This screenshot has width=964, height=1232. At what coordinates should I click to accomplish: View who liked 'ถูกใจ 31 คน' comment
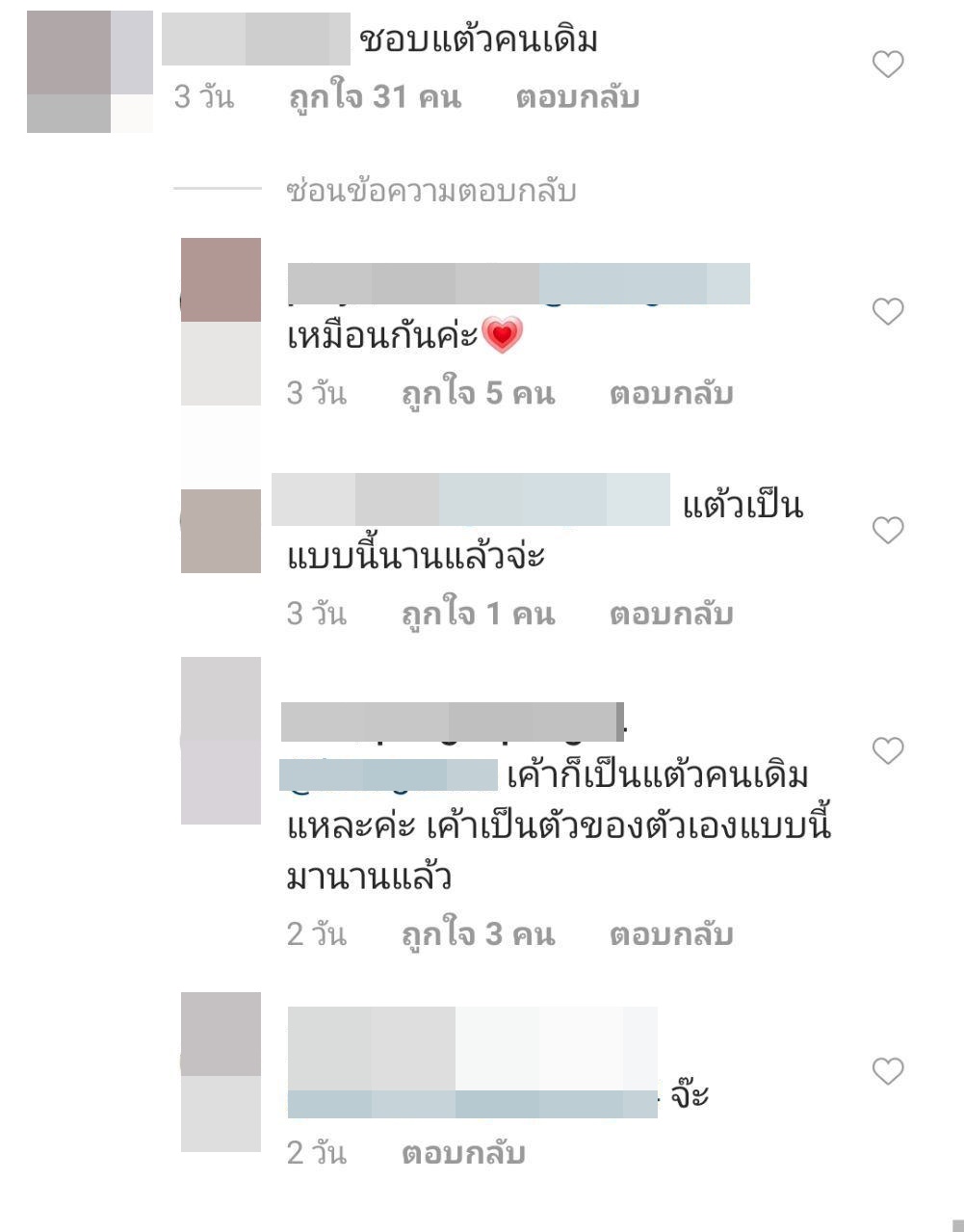[x=375, y=97]
